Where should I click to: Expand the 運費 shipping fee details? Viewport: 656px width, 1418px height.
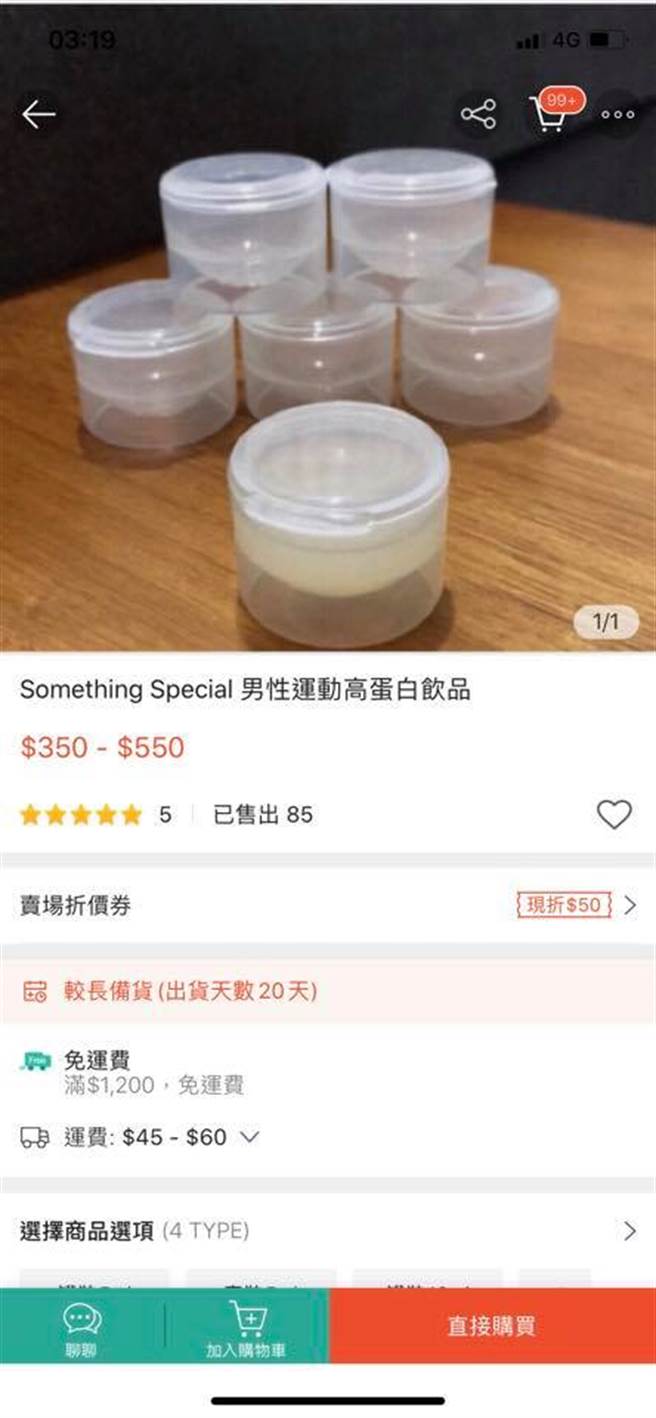tap(248, 1137)
